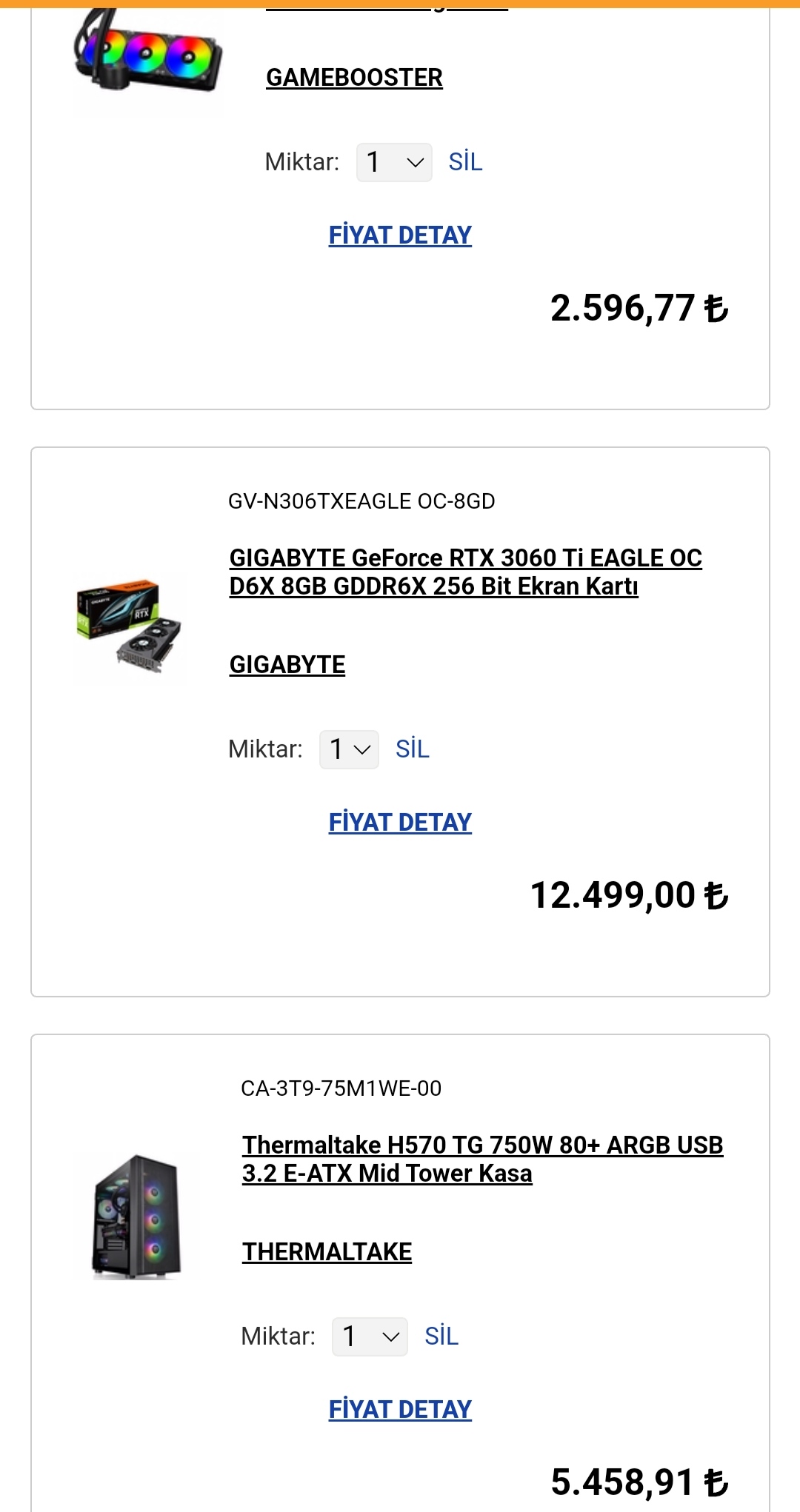Open the GIGABYTE brand link
The image size is (800, 1512).
click(287, 665)
